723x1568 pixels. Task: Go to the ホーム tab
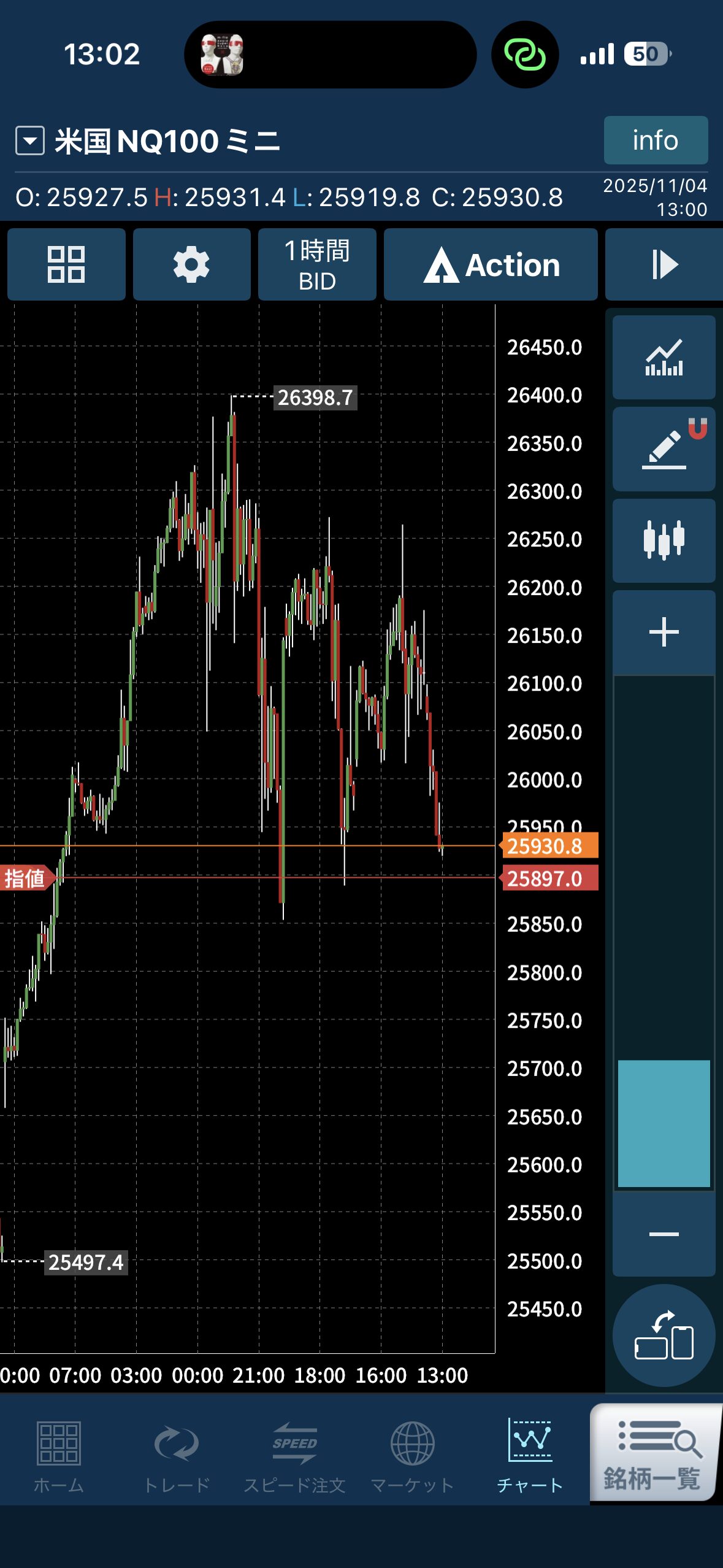[x=59, y=1456]
